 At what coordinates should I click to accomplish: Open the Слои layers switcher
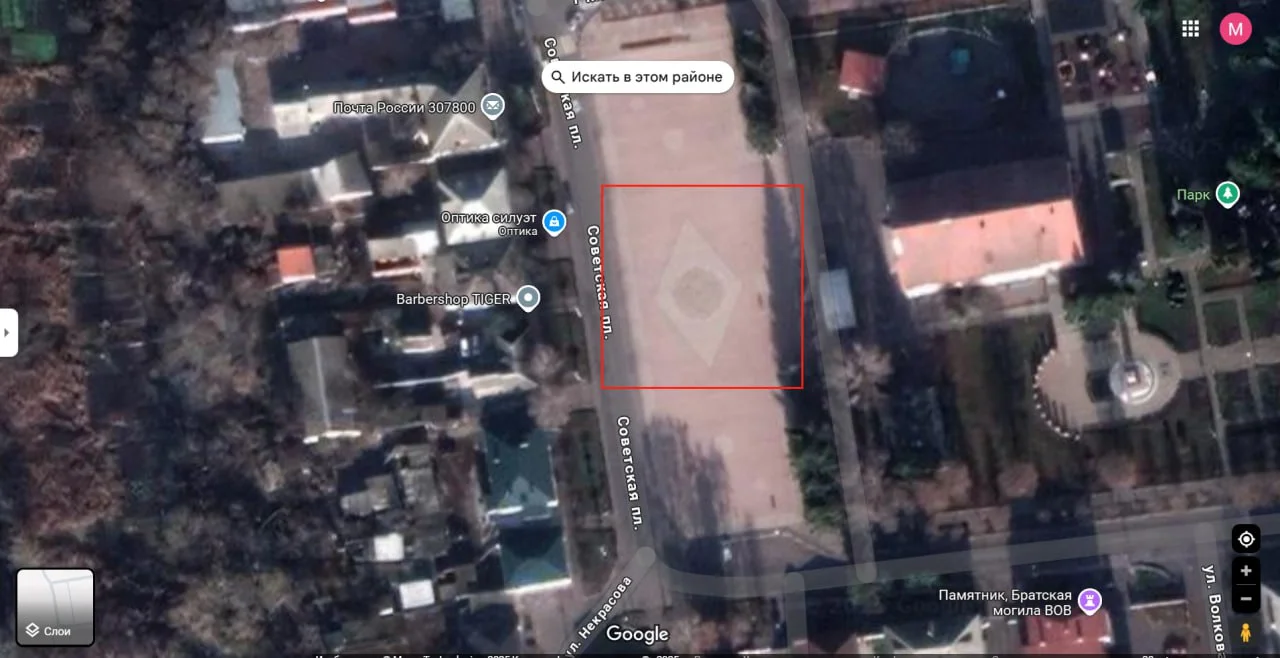tap(55, 607)
